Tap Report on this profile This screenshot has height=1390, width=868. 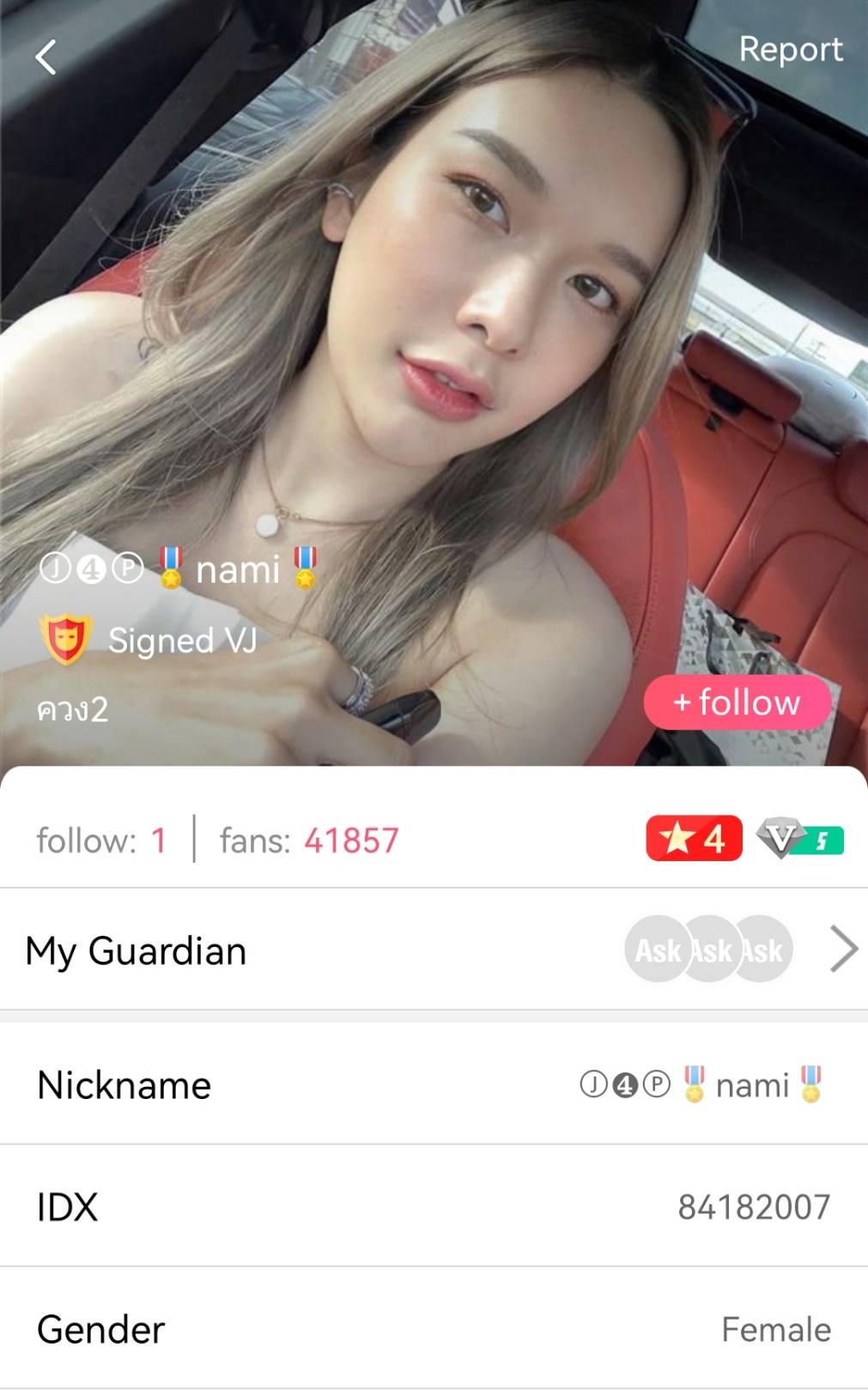[x=790, y=50]
